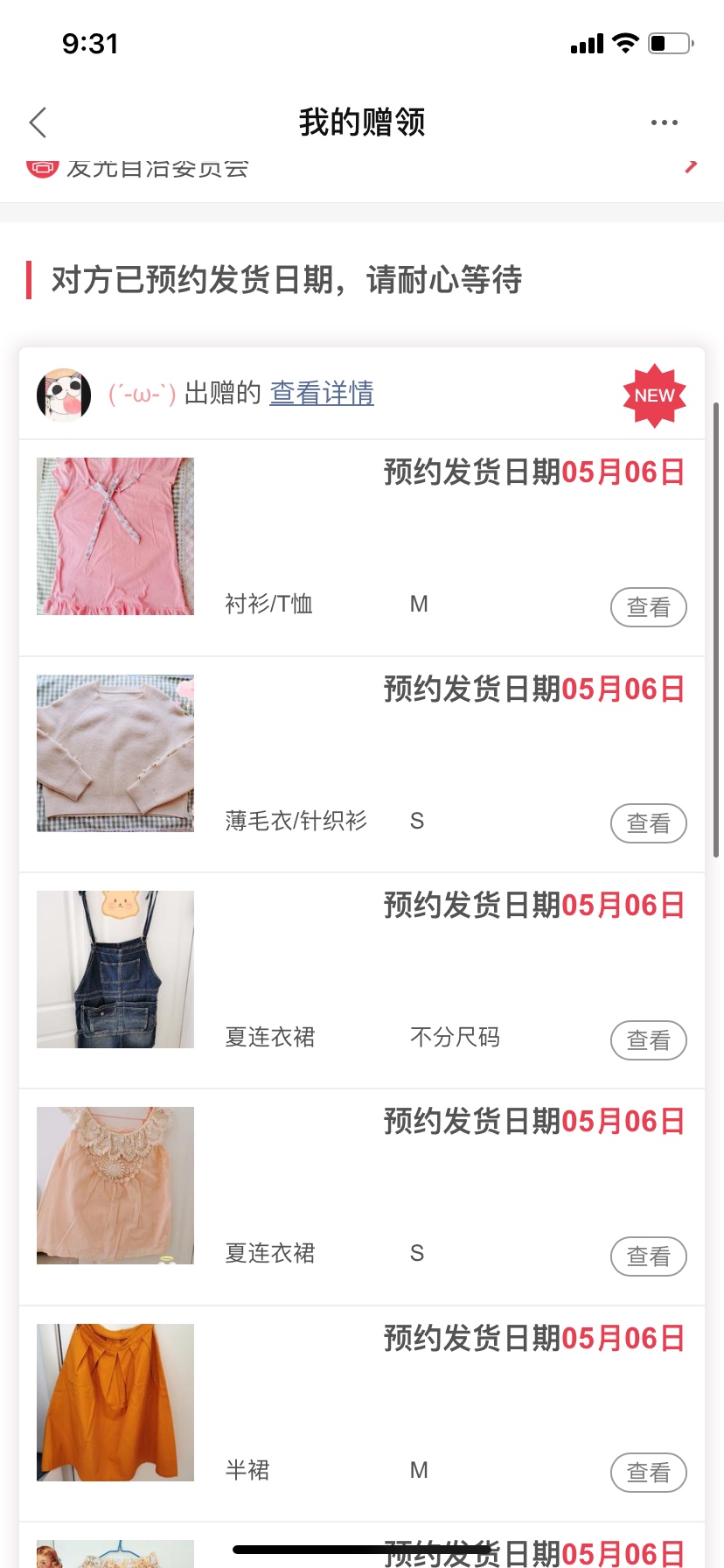View the 夏连衣裙 item with 不分尺码
The width and height of the screenshot is (724, 1568).
[648, 1040]
